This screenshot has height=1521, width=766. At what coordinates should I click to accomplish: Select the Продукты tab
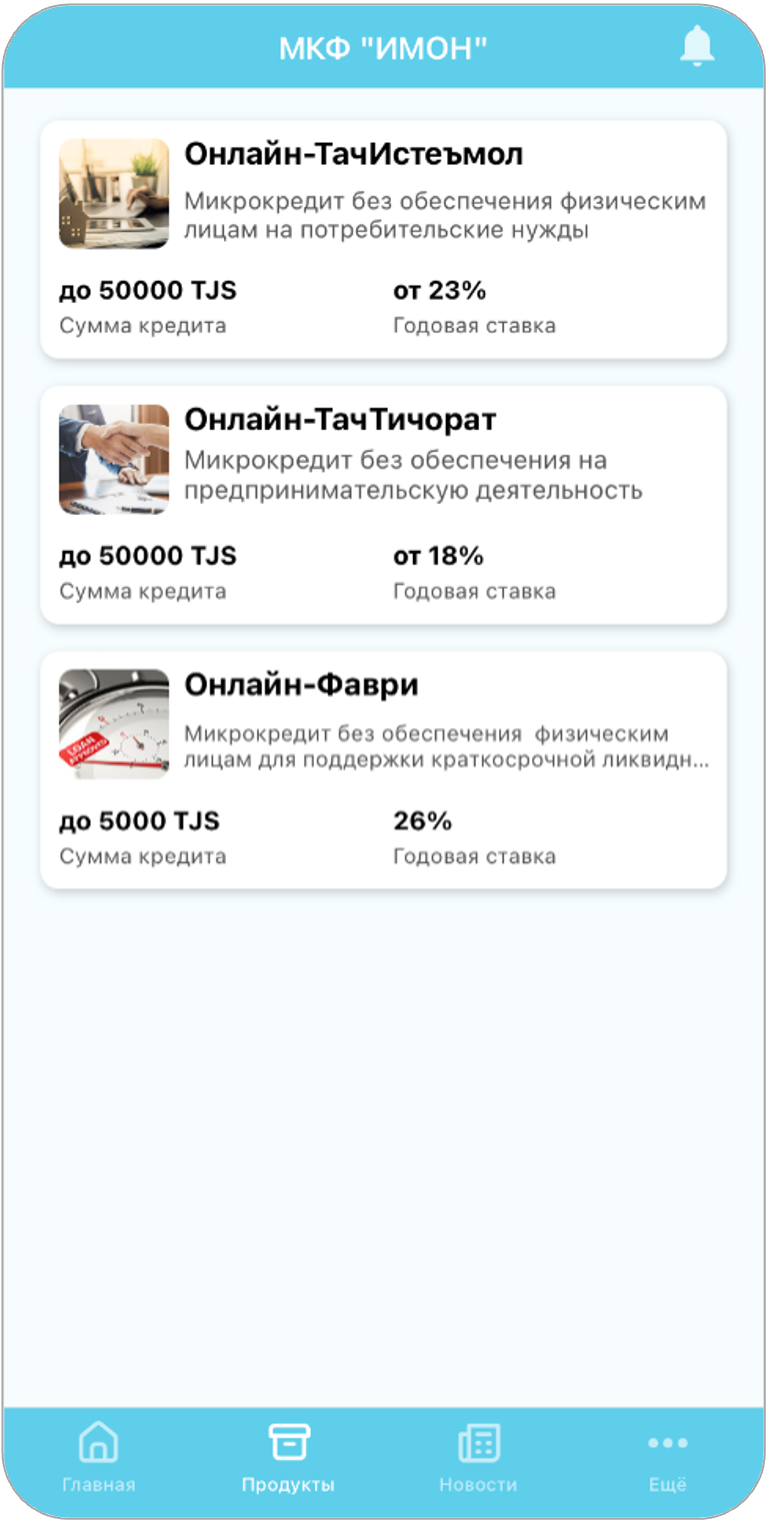tap(288, 1458)
